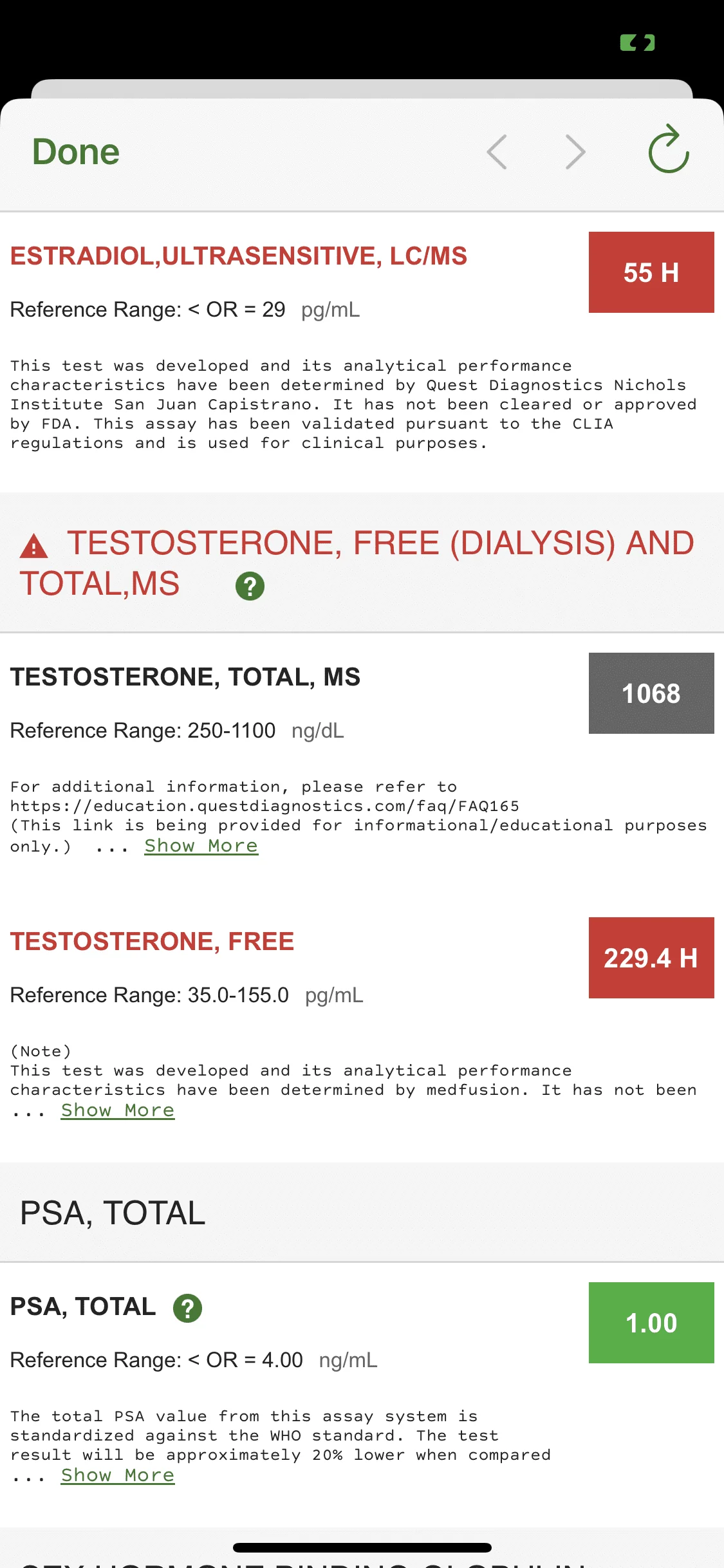
Task: Expand Show More under Testosterone, Free note
Action: pos(118,1110)
